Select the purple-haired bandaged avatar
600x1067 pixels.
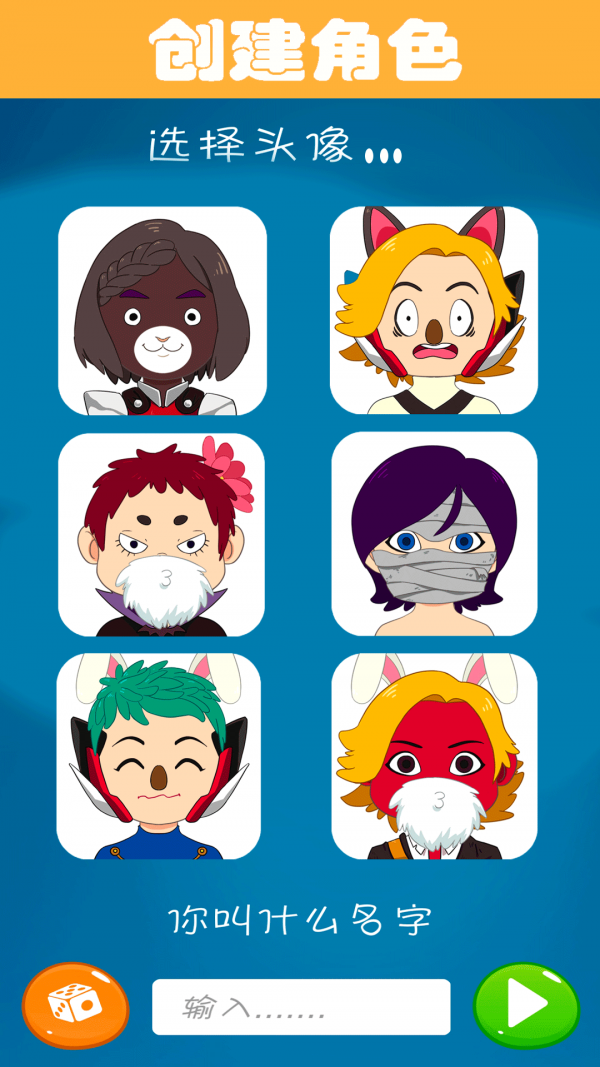(x=435, y=534)
